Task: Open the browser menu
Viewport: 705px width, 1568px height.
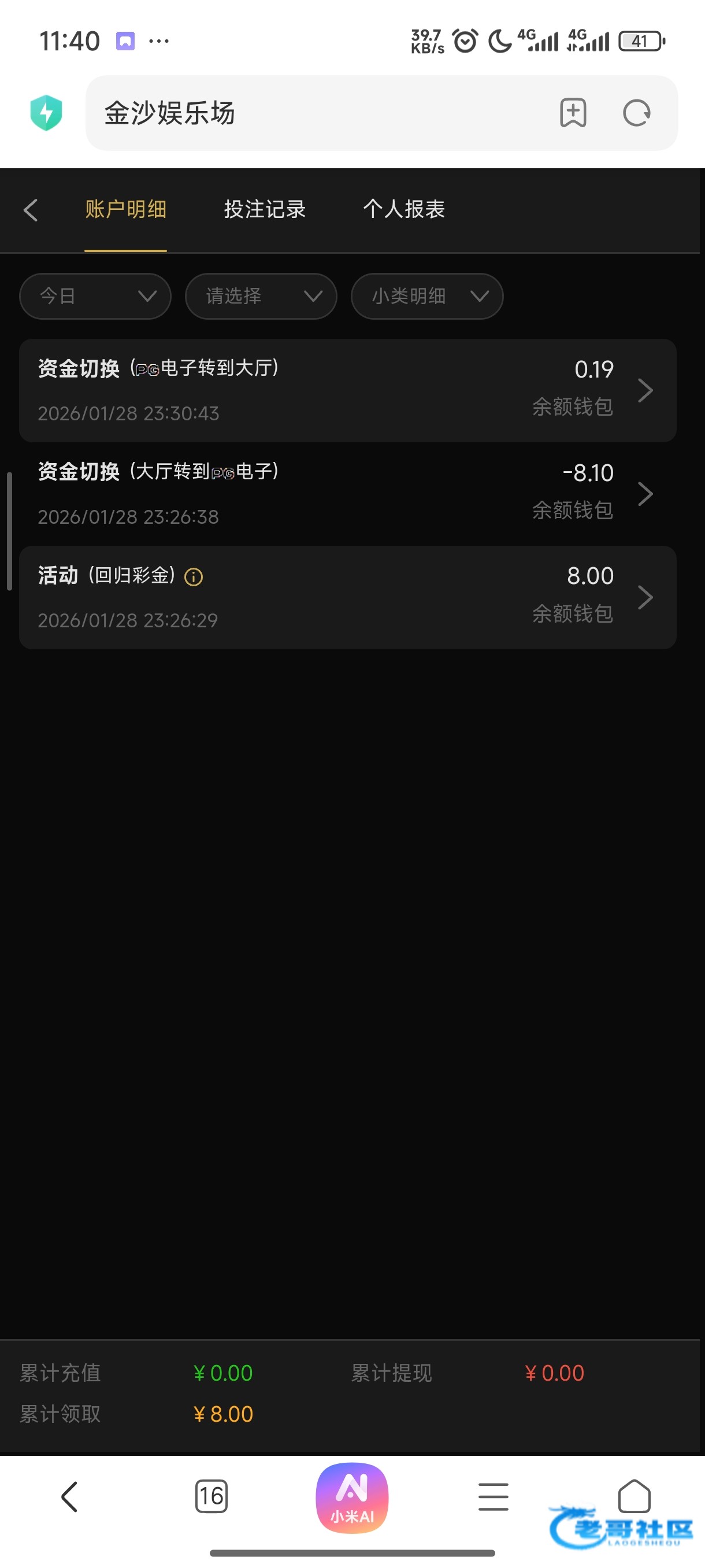Action: pos(493,1496)
